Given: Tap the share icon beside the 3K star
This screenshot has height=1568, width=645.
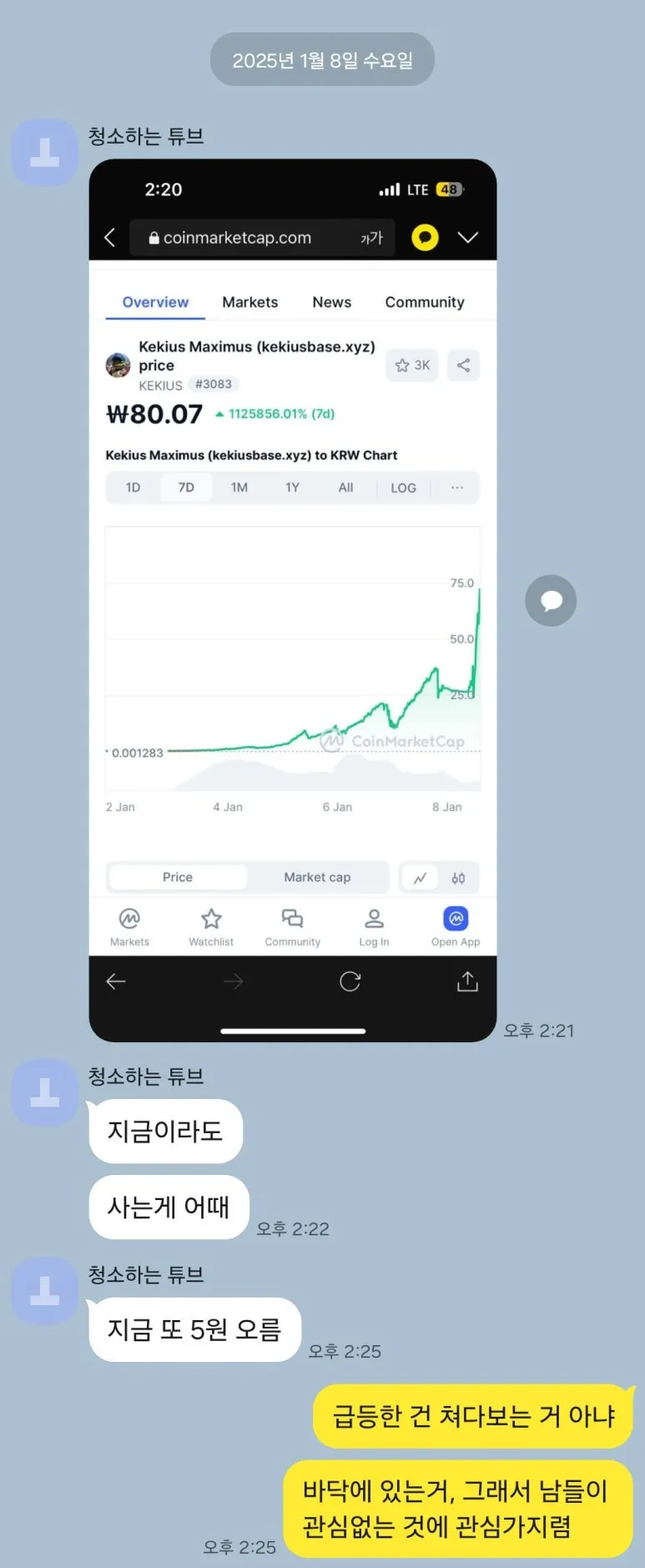Looking at the screenshot, I should (464, 365).
